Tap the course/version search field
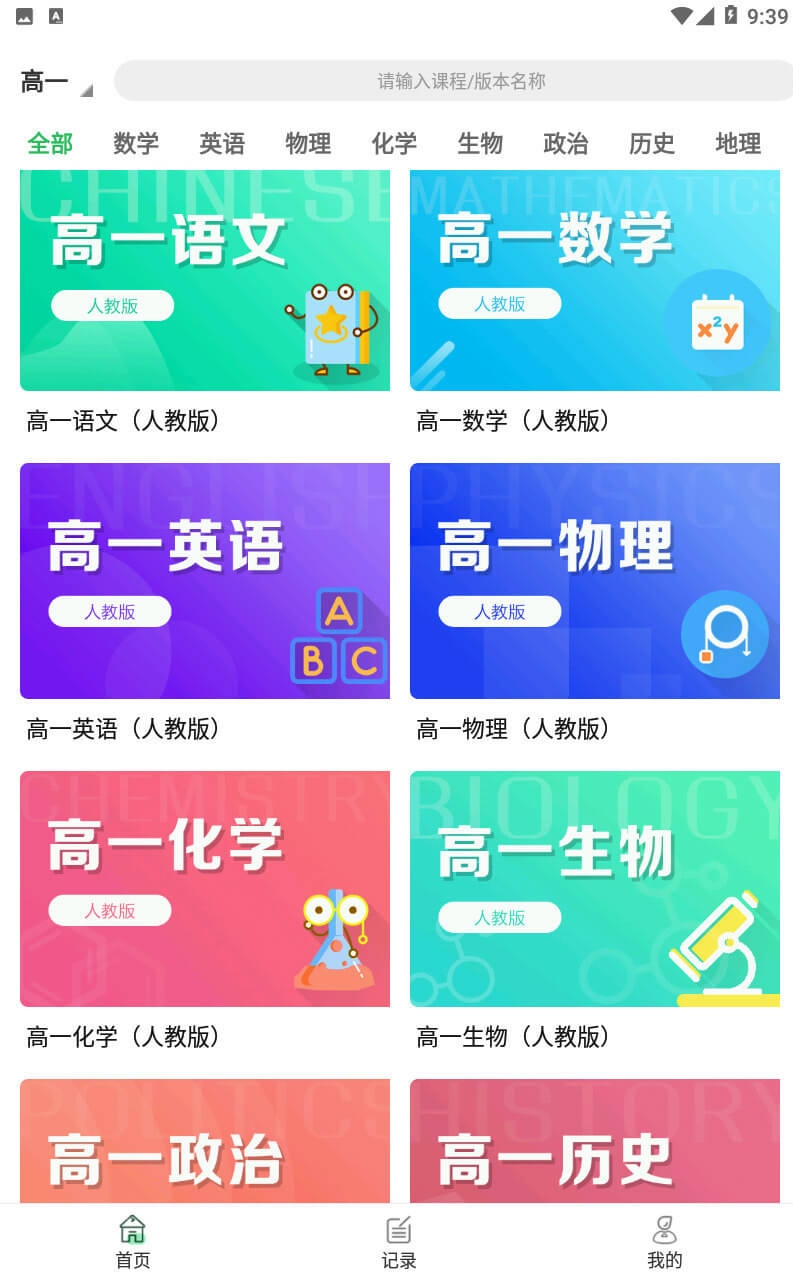Viewport: 793px width, 1280px height. [x=461, y=81]
